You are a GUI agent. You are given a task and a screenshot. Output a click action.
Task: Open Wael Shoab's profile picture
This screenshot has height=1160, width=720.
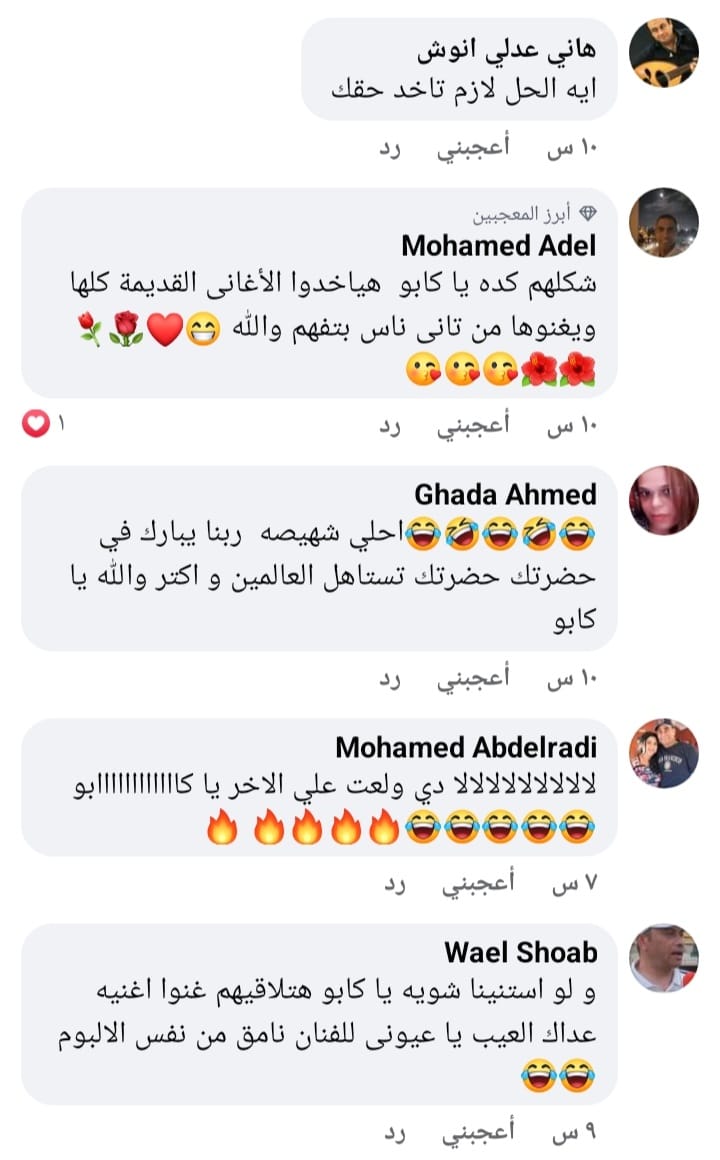click(663, 958)
